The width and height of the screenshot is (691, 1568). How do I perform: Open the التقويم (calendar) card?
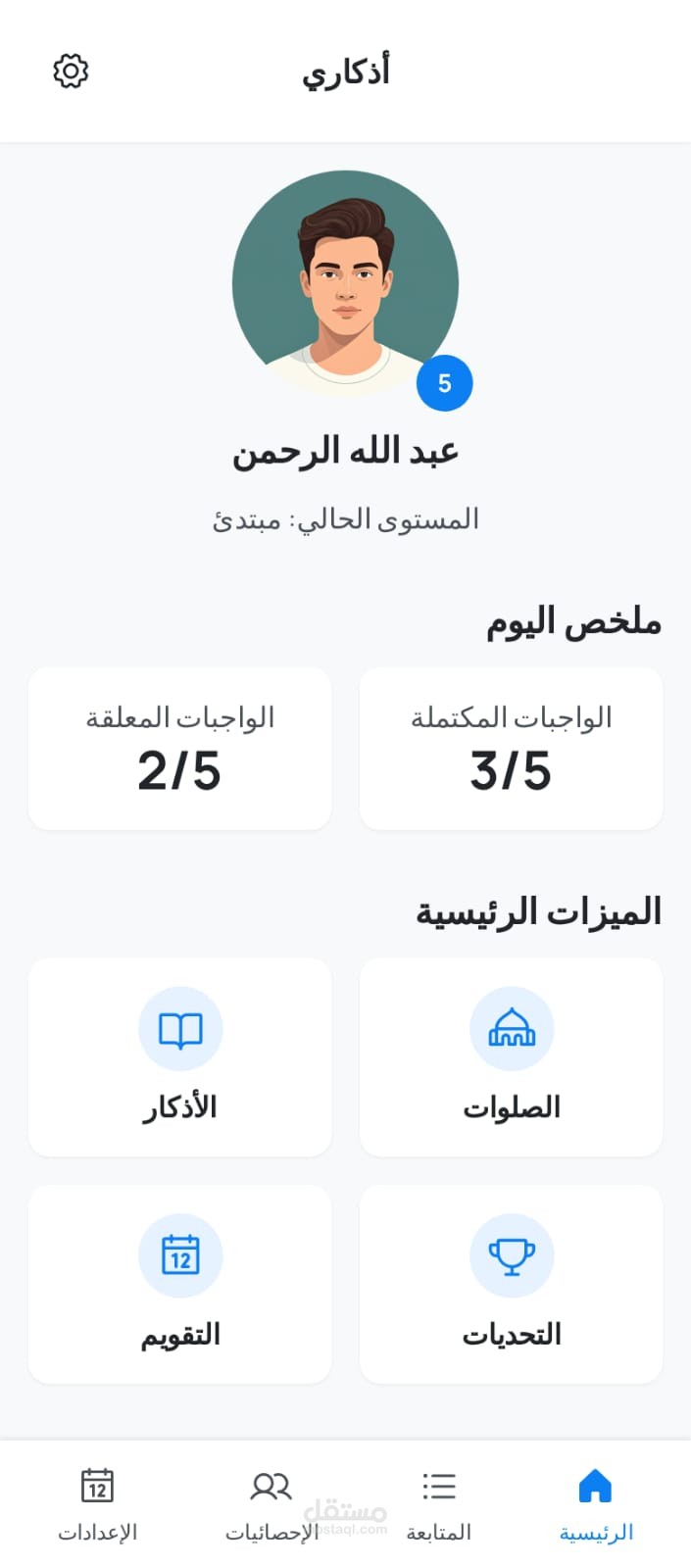180,1284
